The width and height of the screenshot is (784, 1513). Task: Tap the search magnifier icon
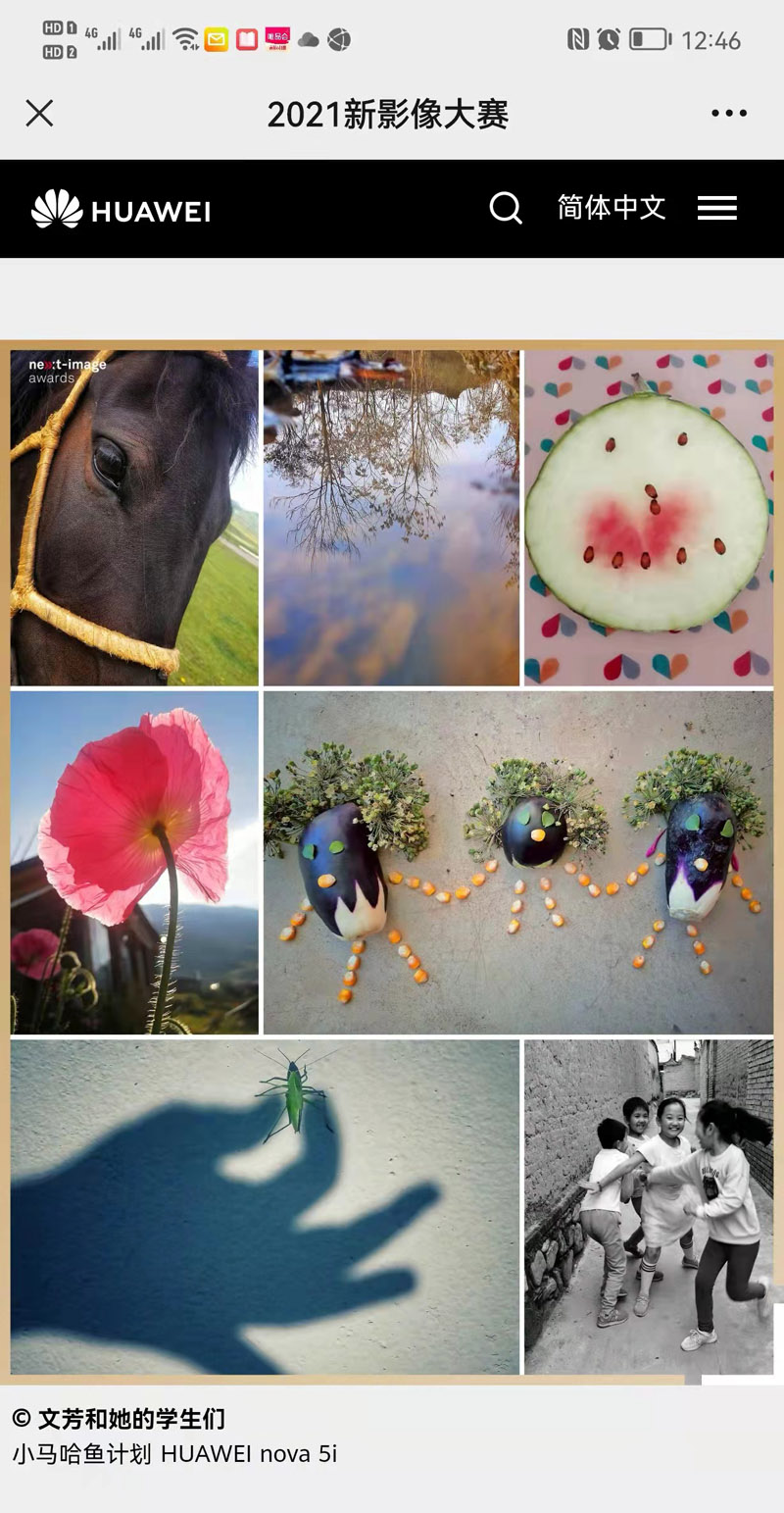[x=506, y=208]
